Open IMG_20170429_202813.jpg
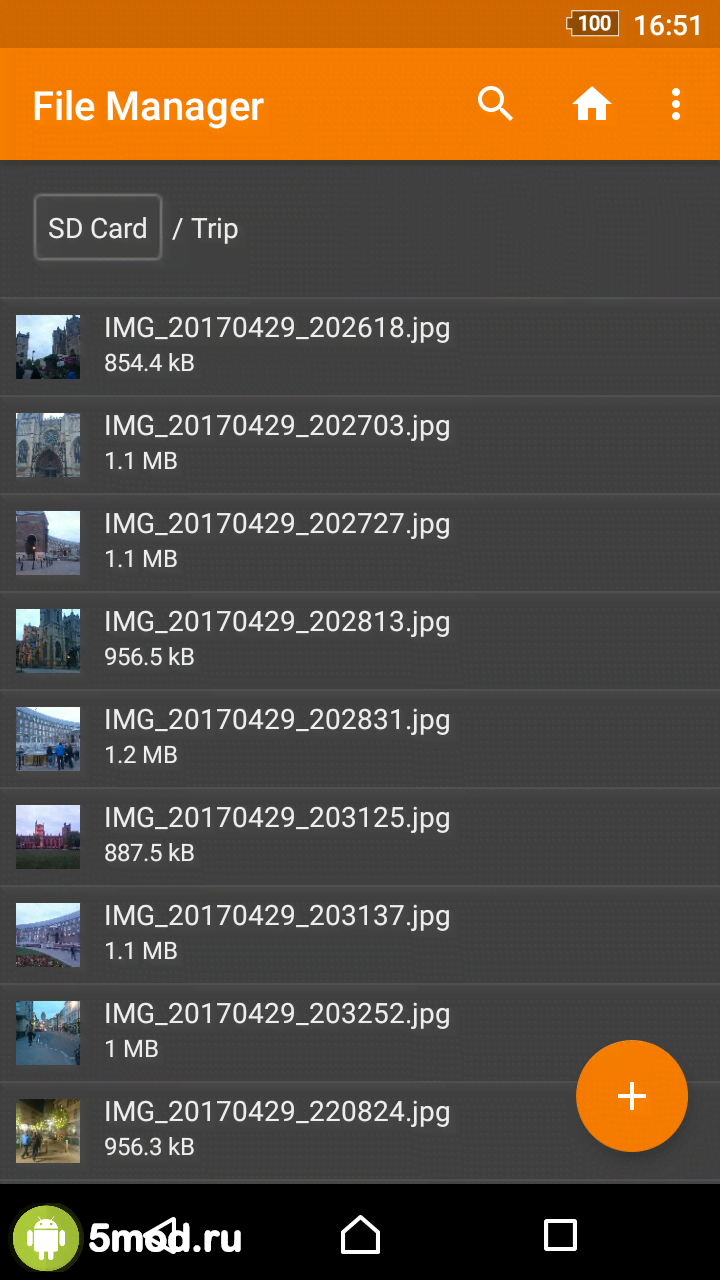 [277, 640]
